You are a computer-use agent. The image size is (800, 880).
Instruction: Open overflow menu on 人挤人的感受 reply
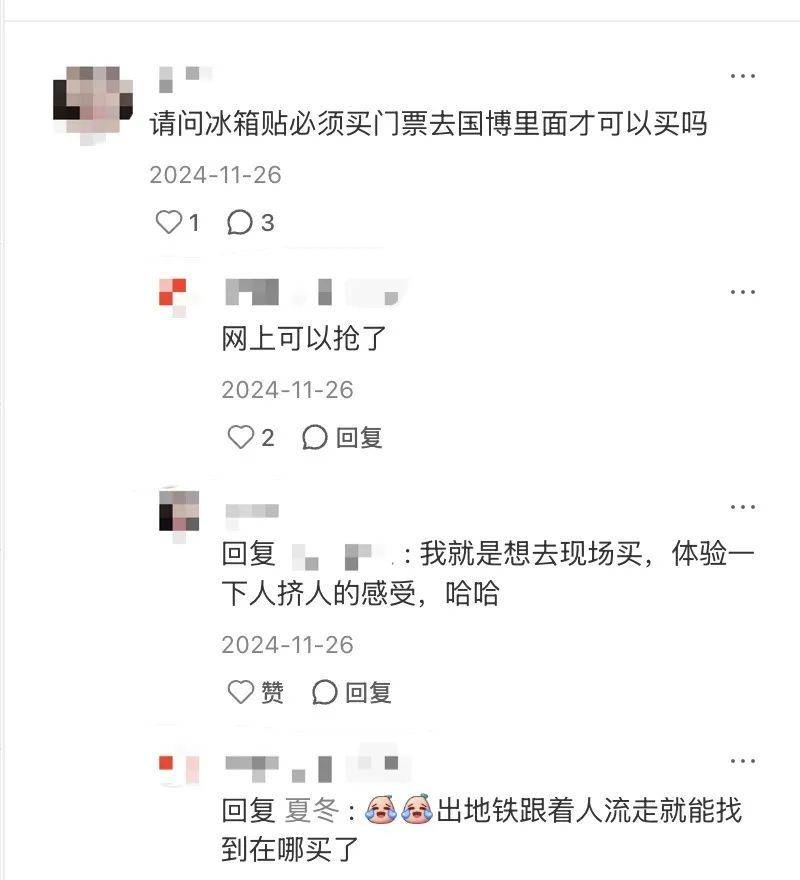point(742,507)
